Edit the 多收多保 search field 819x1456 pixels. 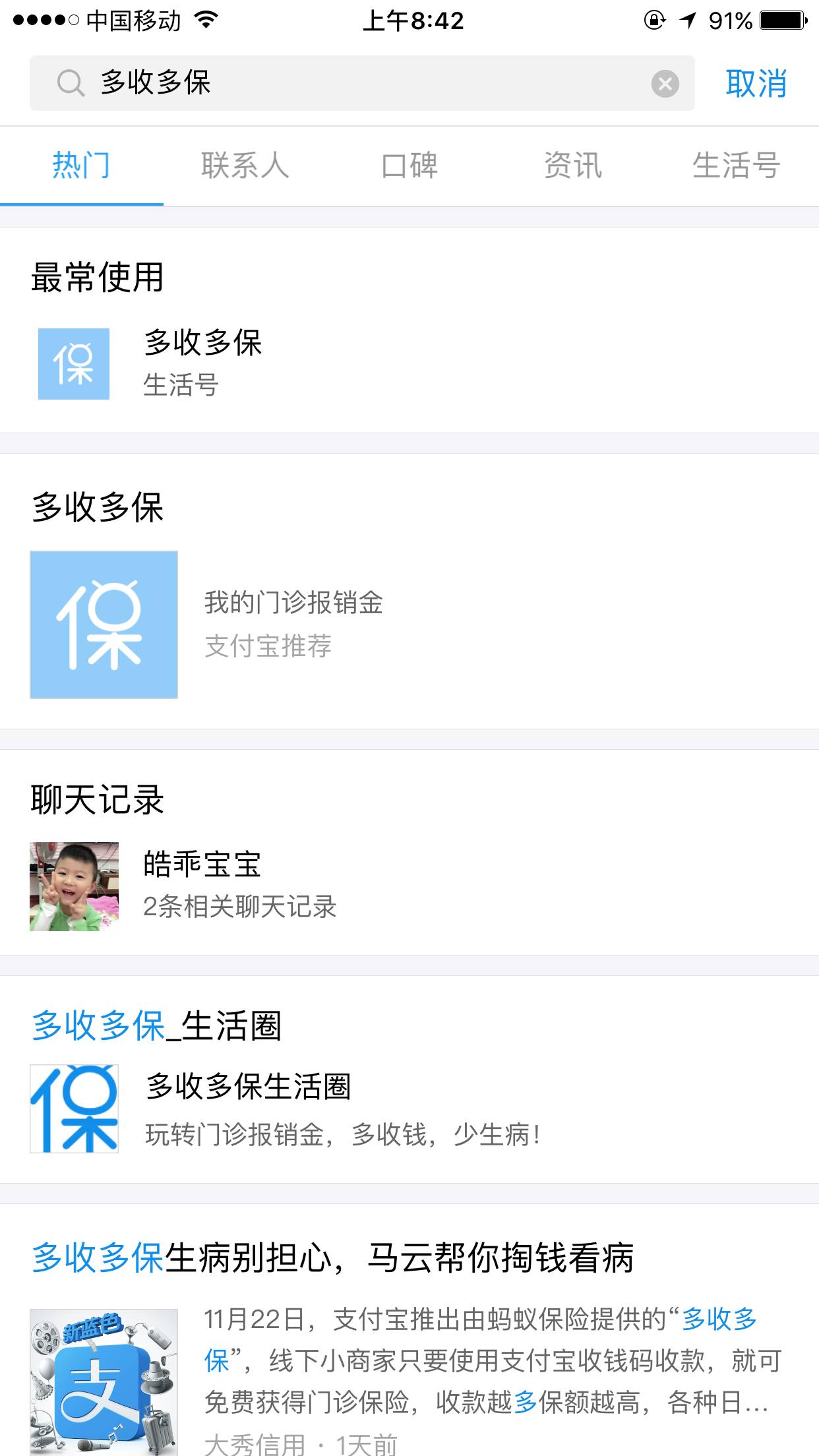click(x=356, y=84)
